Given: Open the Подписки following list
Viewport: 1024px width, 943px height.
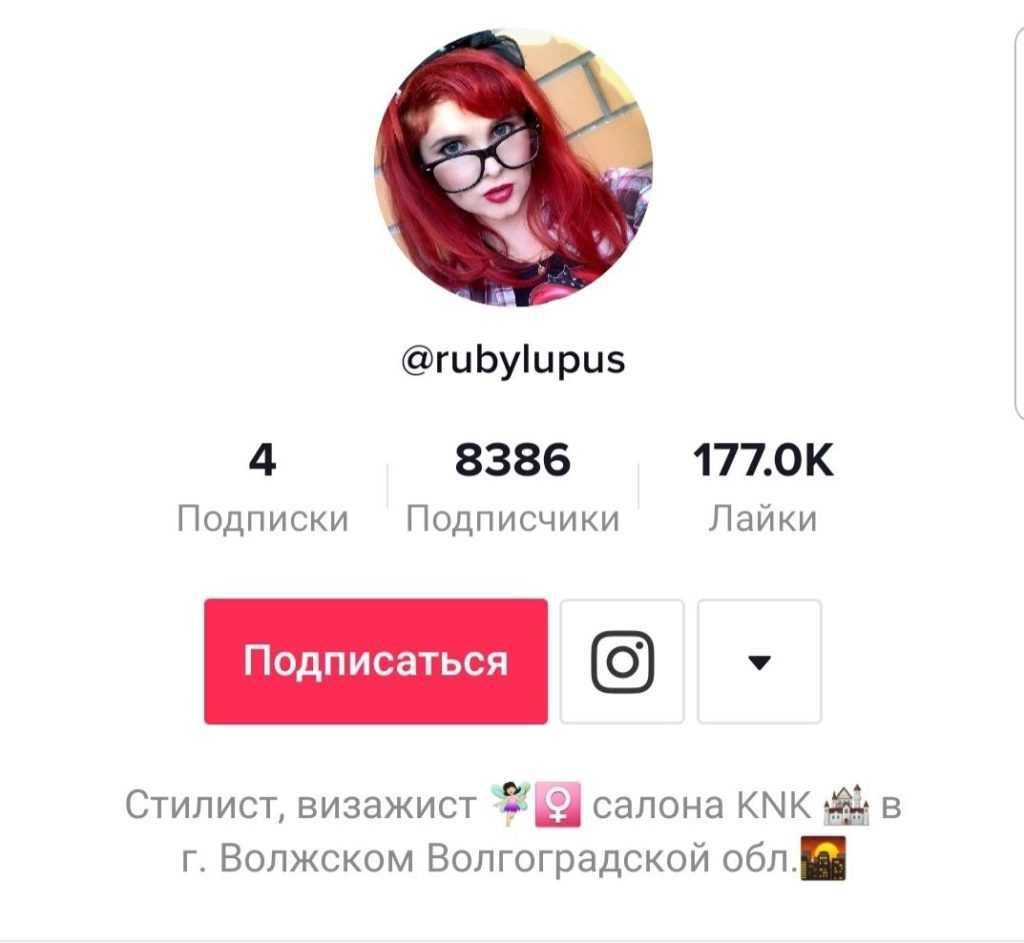Looking at the screenshot, I should click(x=262, y=488).
